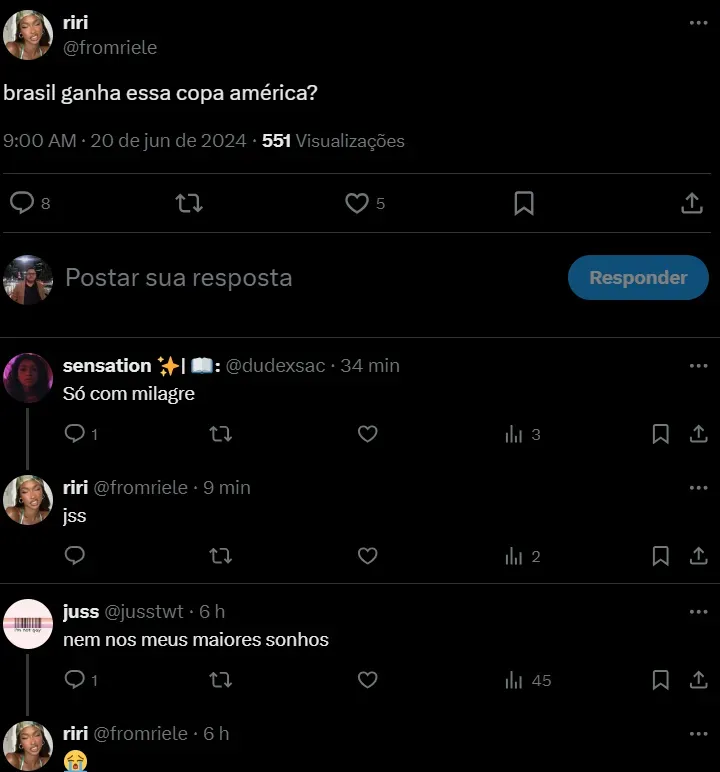Bookmark the main Copa América post
This screenshot has height=772, width=720.
point(523,203)
